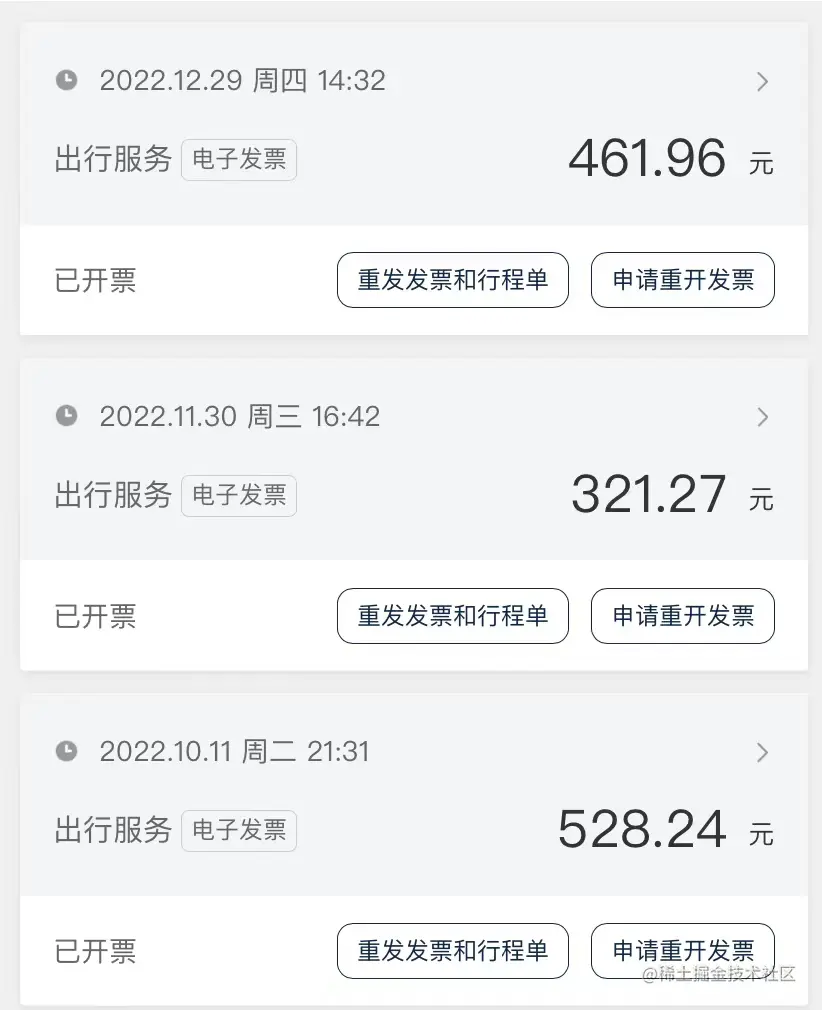Tap 申请重开发票 for the 461.96 invoice
Viewport: 822px width, 1010px height.
[x=683, y=280]
